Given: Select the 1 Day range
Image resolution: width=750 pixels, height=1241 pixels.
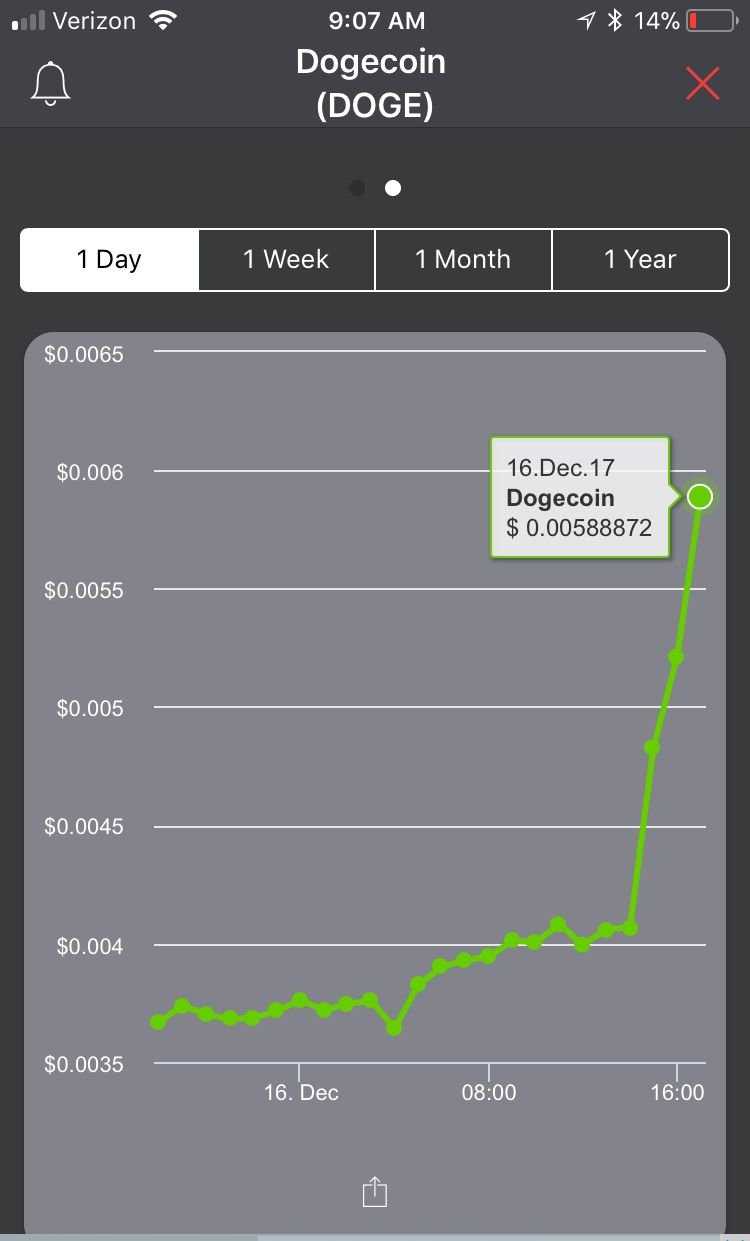Looking at the screenshot, I should [x=109, y=260].
